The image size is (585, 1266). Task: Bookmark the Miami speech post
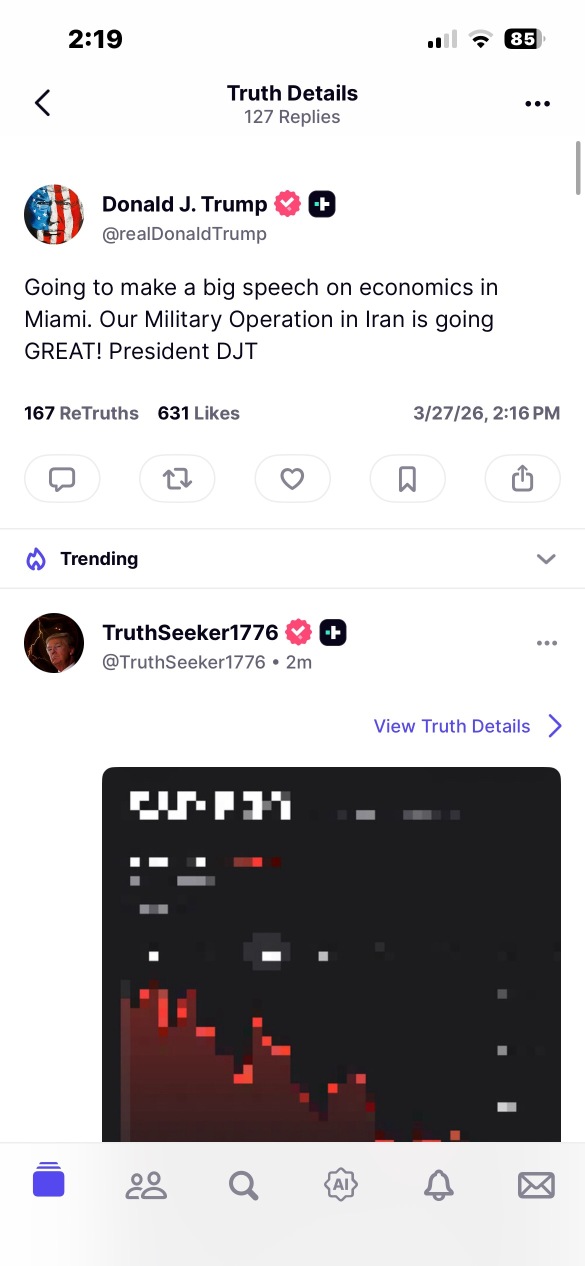point(407,479)
